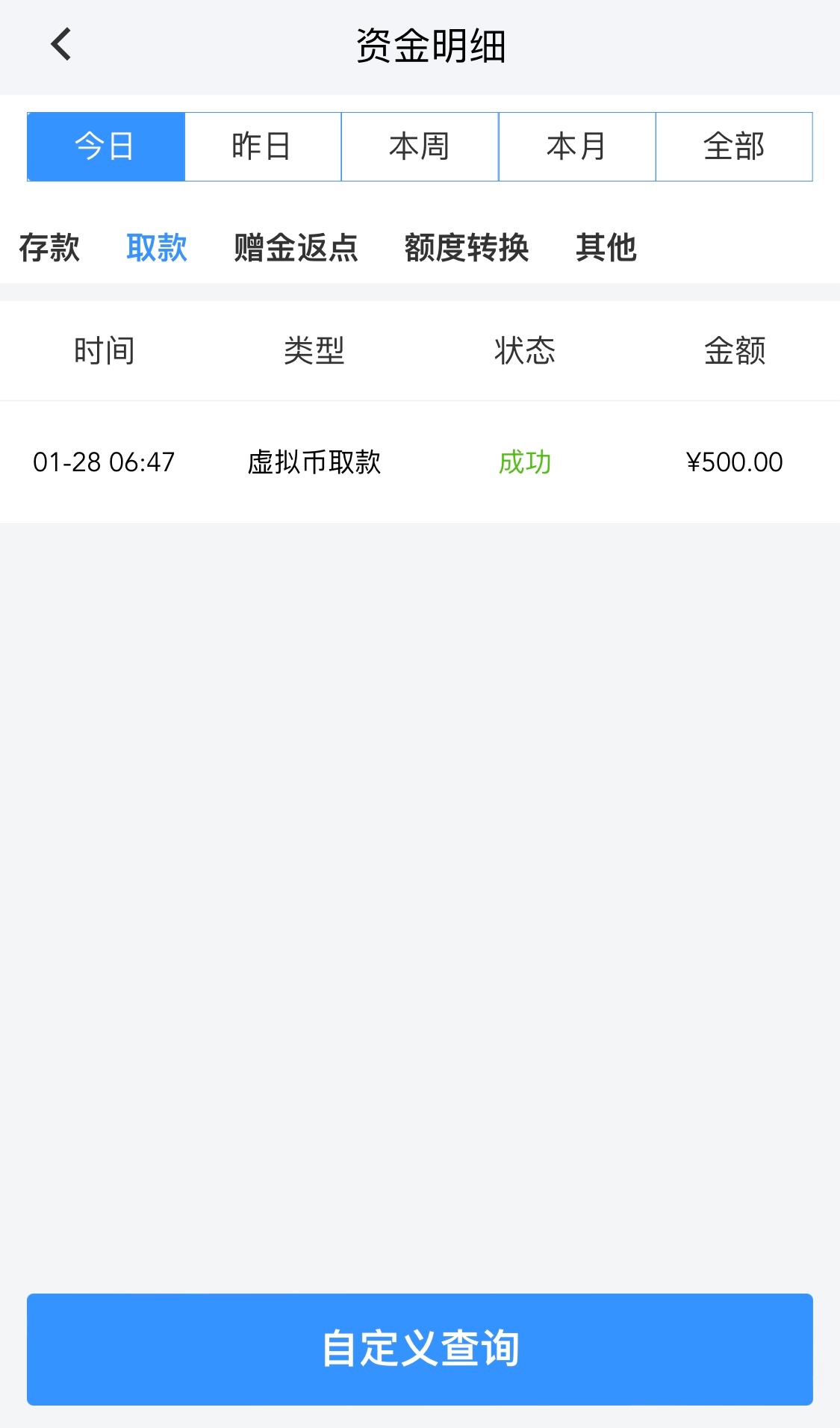Select the 取款 tab
840x1428 pixels.
pyautogui.click(x=157, y=247)
